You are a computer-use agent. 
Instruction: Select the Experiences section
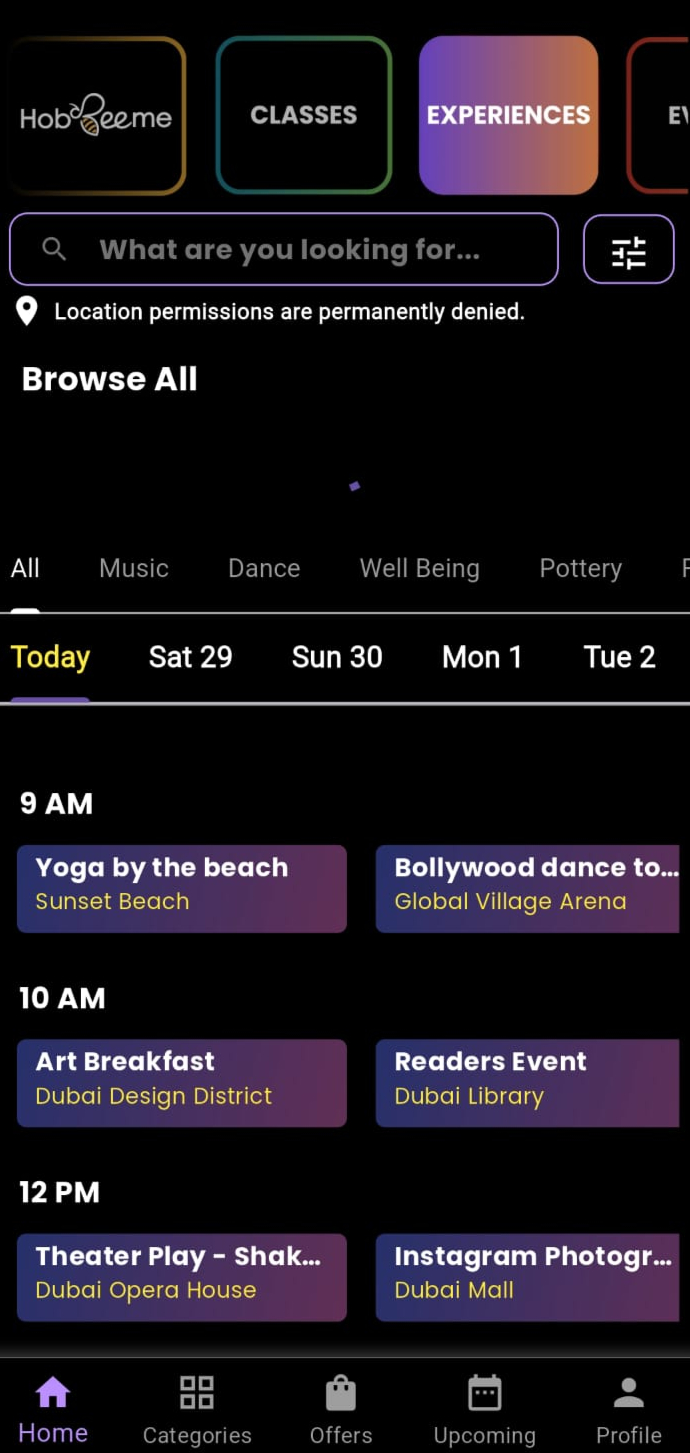508,115
